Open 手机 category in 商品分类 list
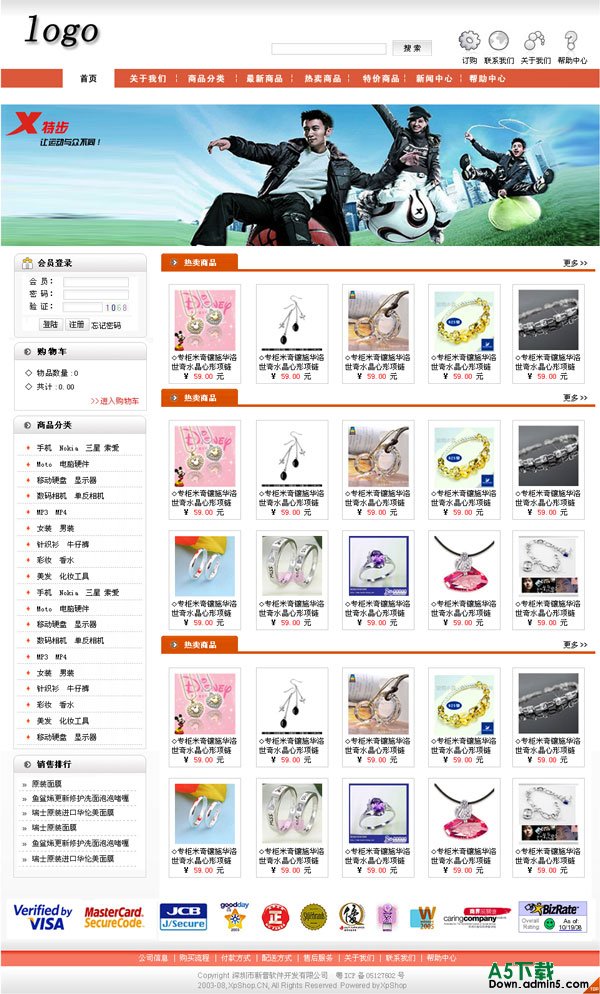 click(44, 448)
